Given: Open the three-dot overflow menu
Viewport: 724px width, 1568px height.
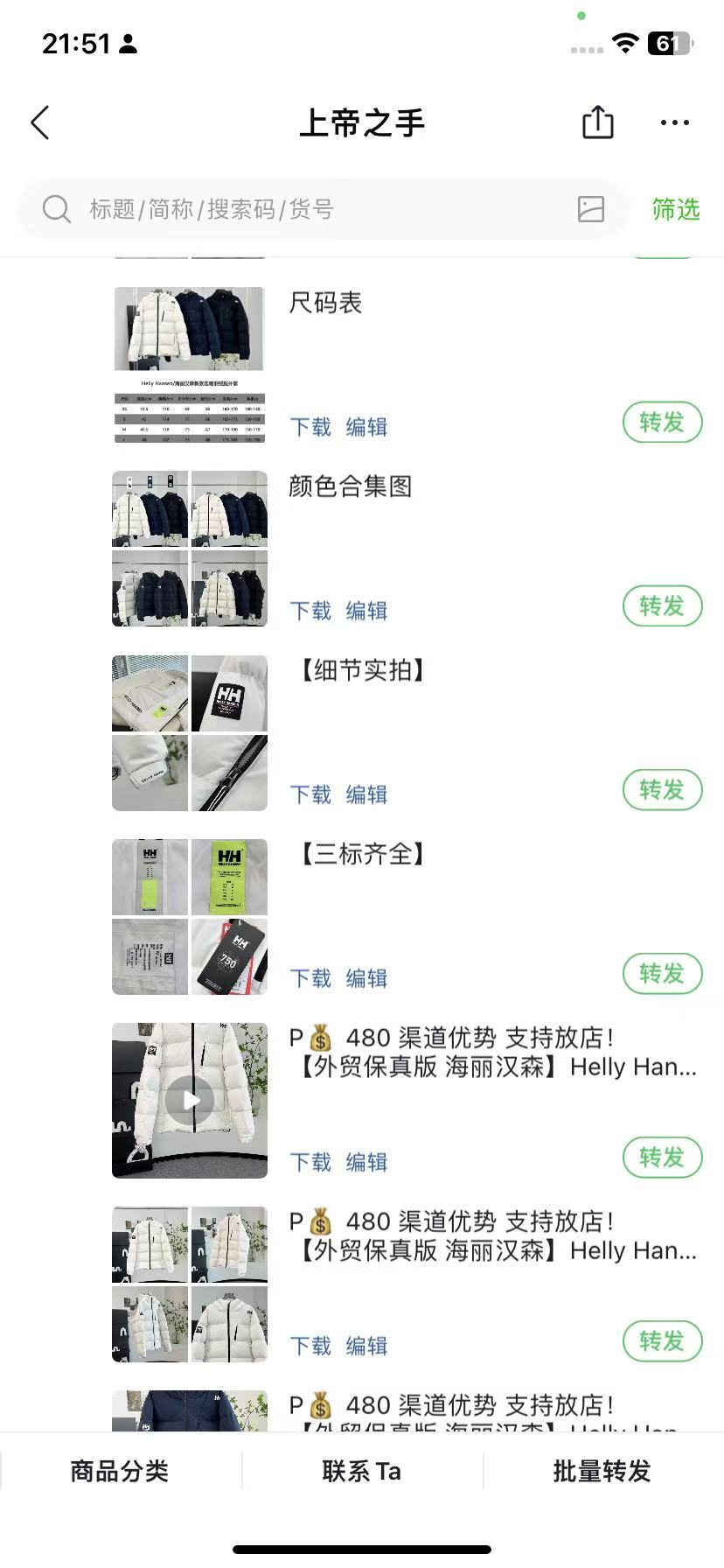Looking at the screenshot, I should pos(674,122).
